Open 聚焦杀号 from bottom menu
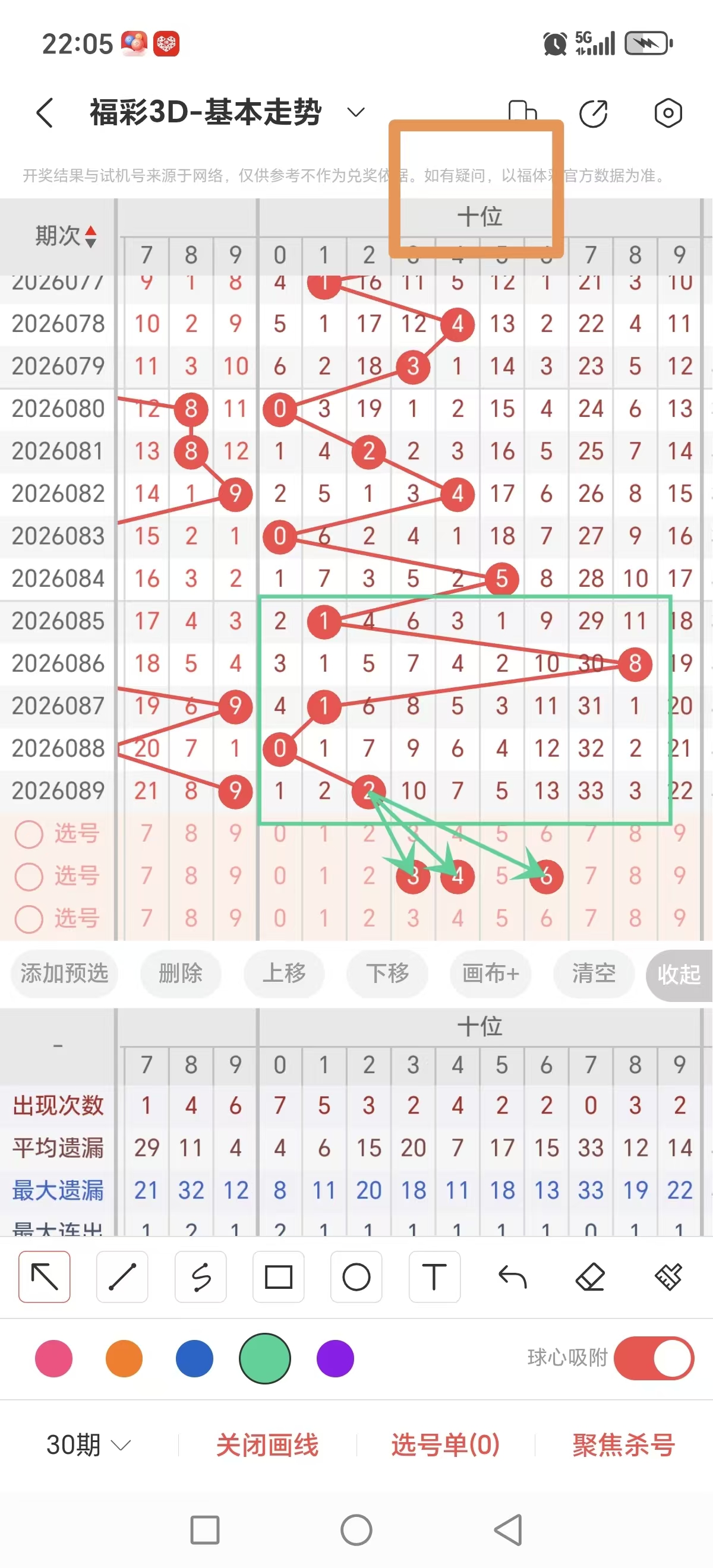Screen dimensions: 713x1568 (x=622, y=1444)
